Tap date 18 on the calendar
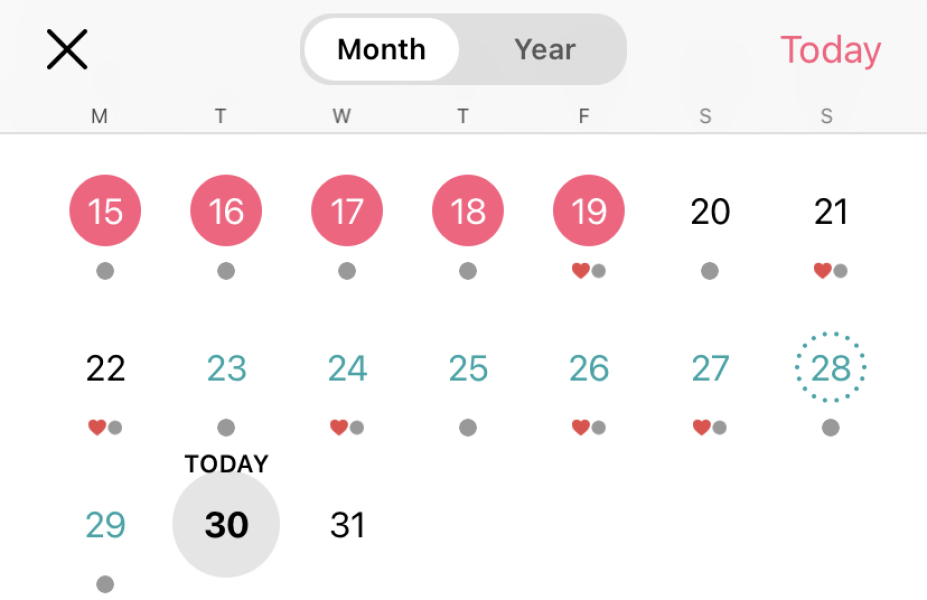The image size is (927, 600). click(468, 212)
